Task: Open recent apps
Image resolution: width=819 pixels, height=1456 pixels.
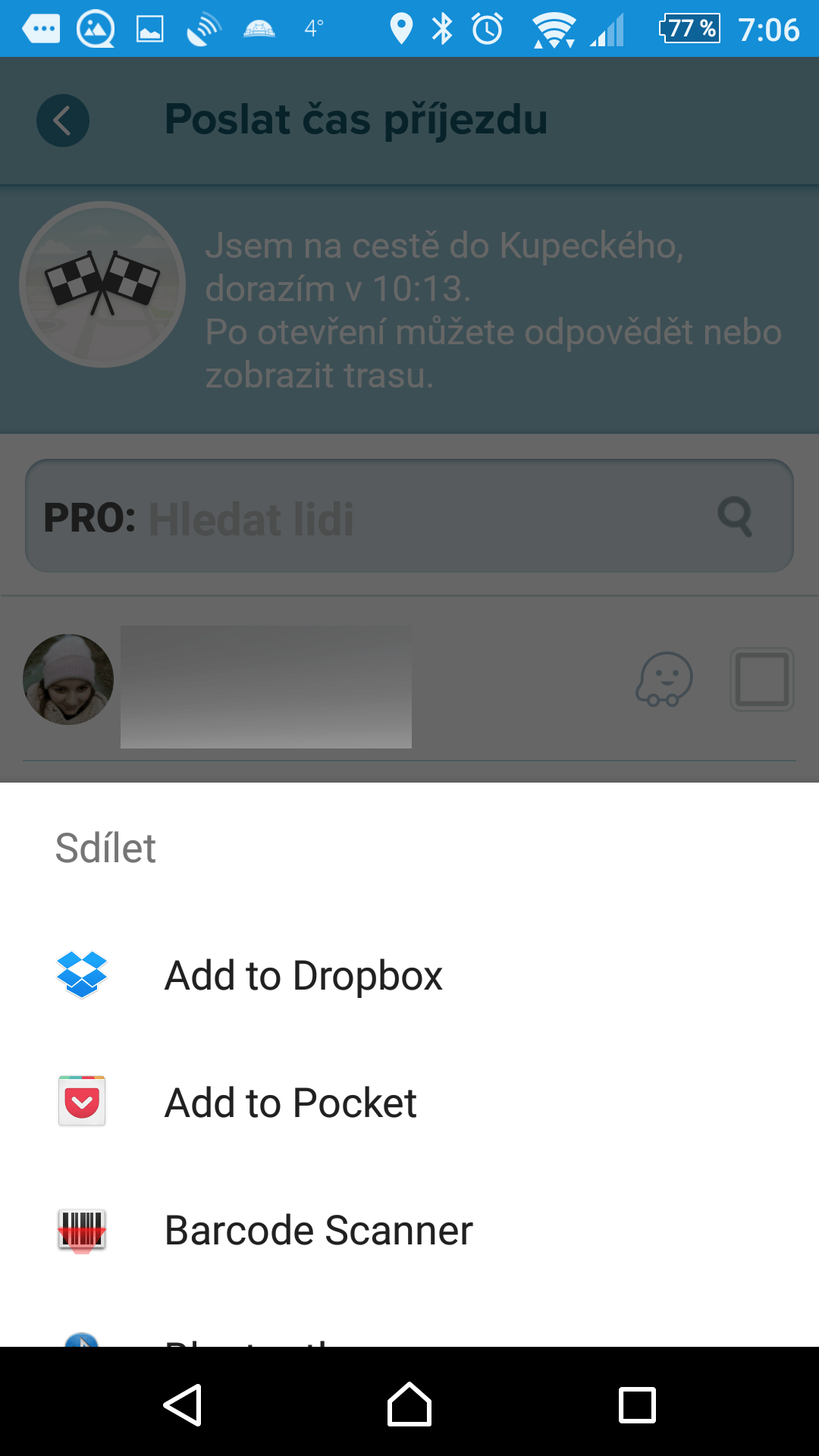Action: click(x=637, y=1404)
